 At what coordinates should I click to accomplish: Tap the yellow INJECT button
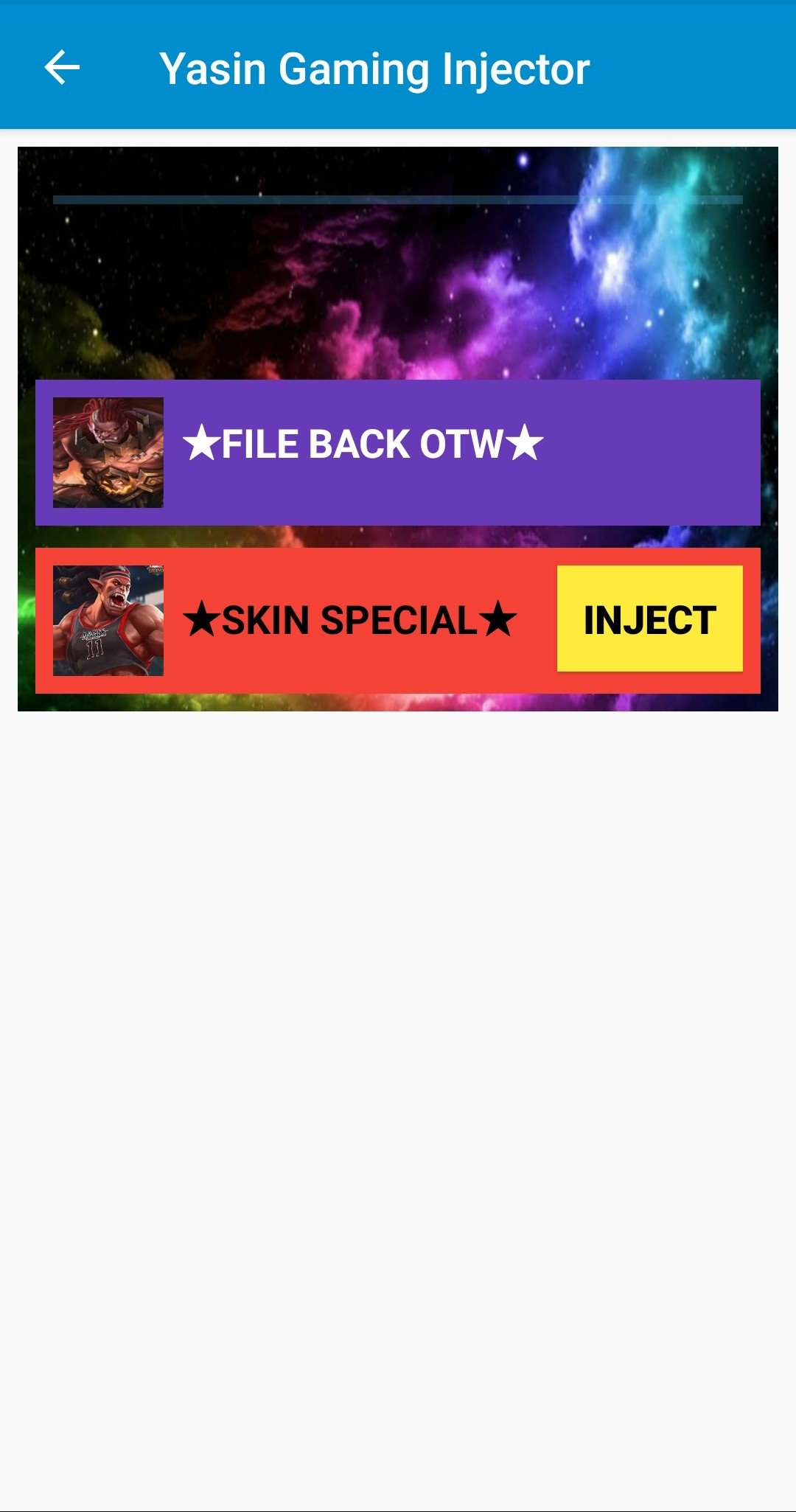pos(649,619)
